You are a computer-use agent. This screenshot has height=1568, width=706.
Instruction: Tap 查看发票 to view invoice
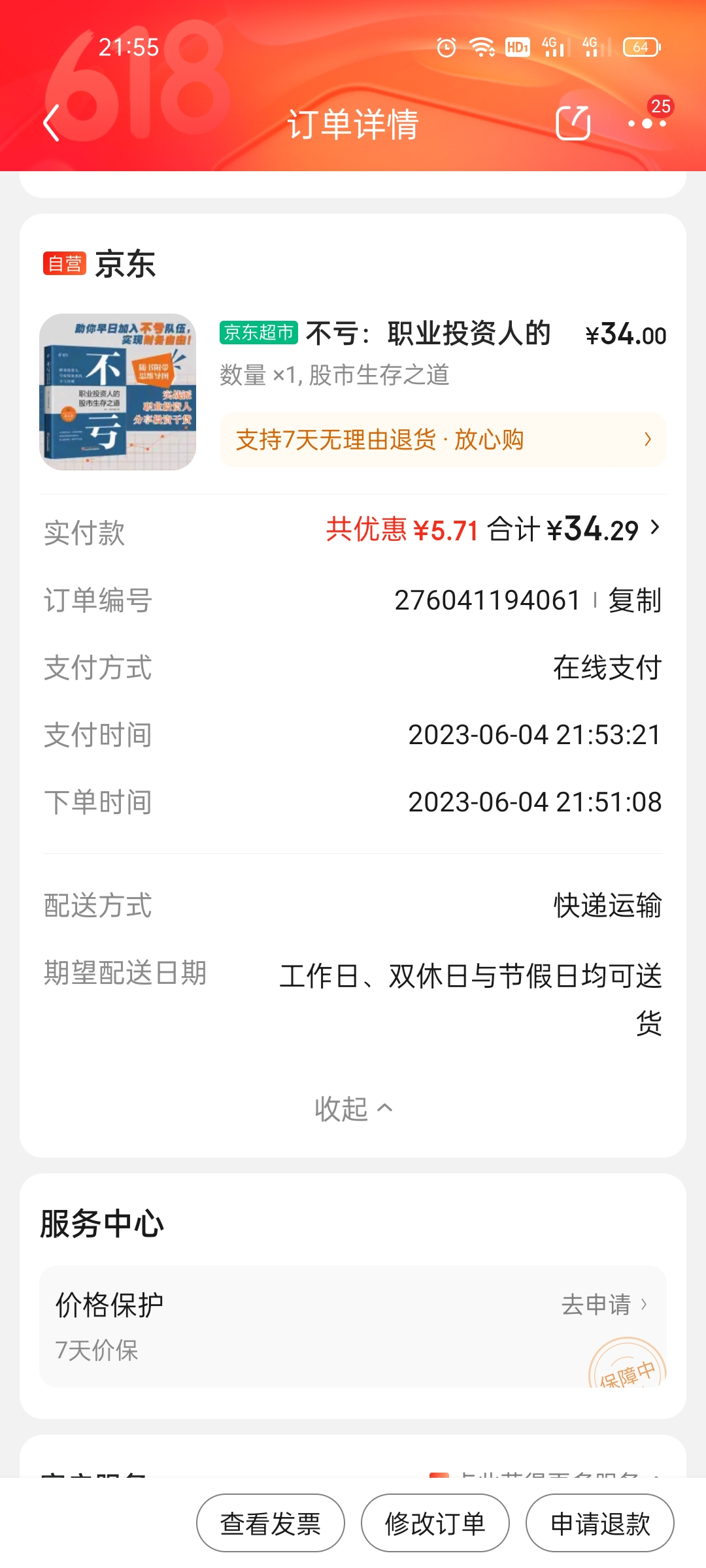[x=271, y=1524]
